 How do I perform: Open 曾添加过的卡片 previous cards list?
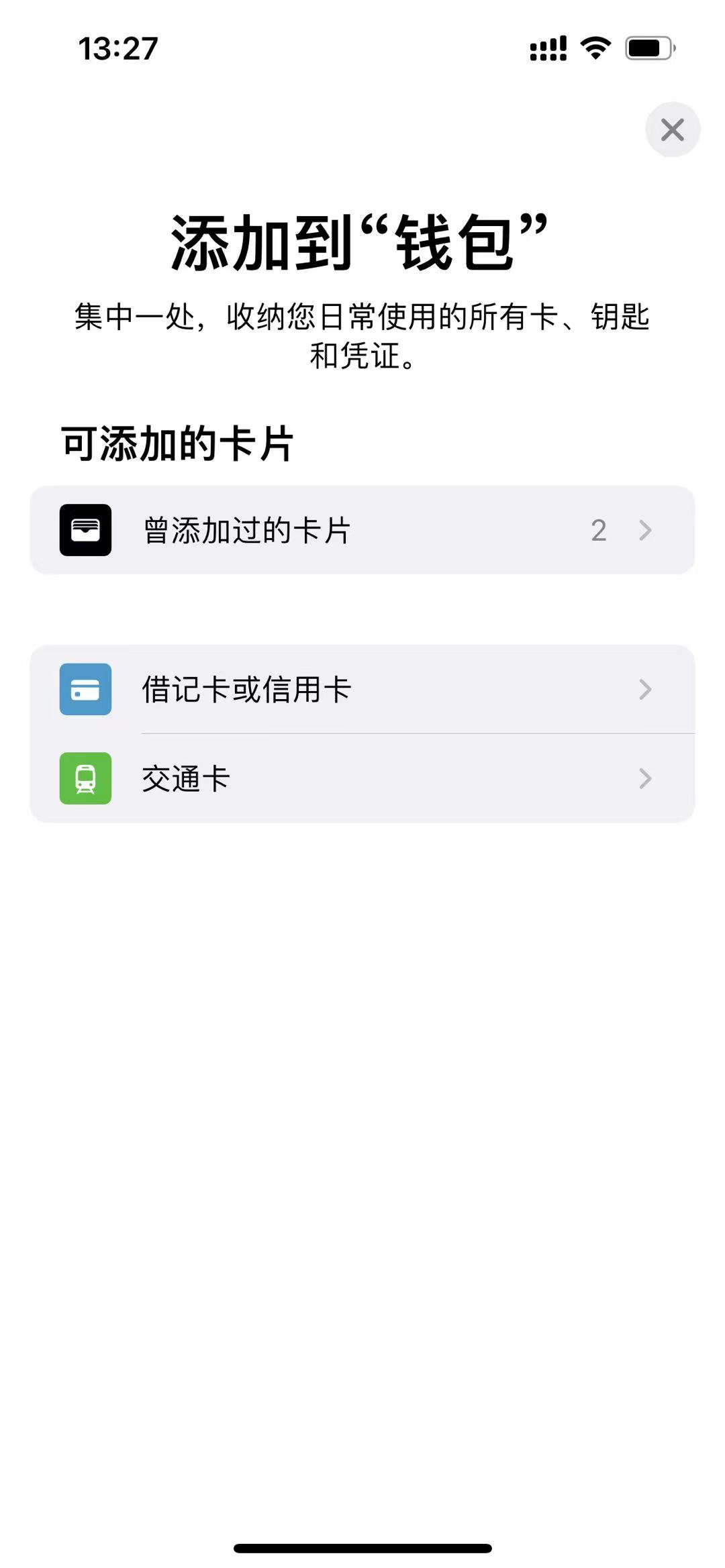tap(362, 530)
